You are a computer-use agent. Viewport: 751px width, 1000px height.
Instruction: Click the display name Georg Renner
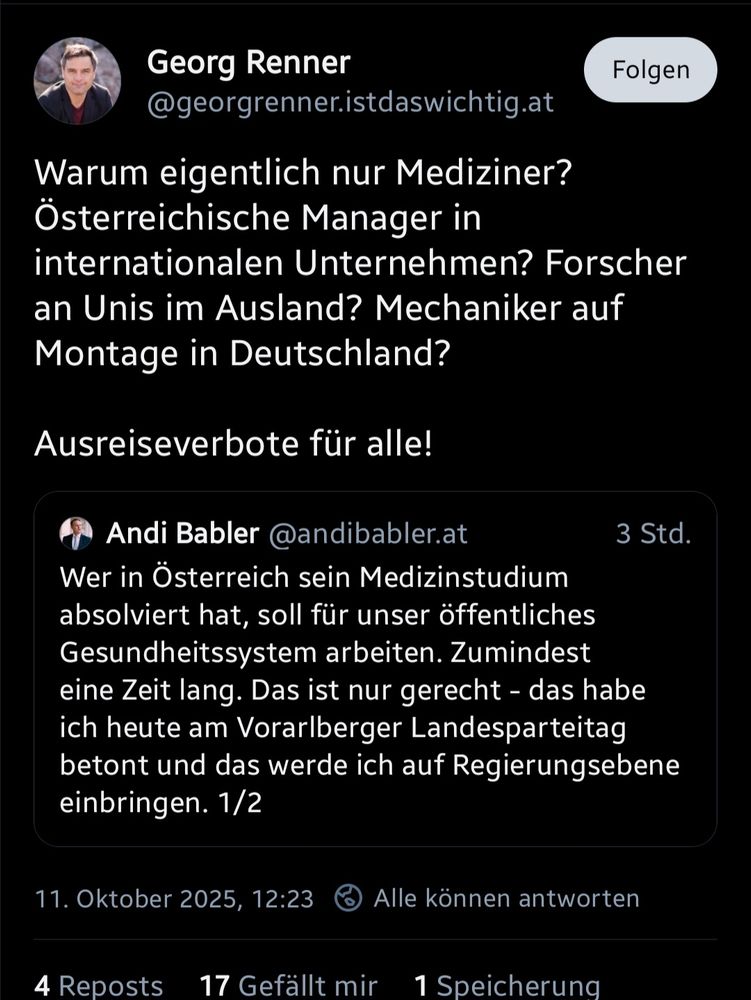pyautogui.click(x=248, y=62)
